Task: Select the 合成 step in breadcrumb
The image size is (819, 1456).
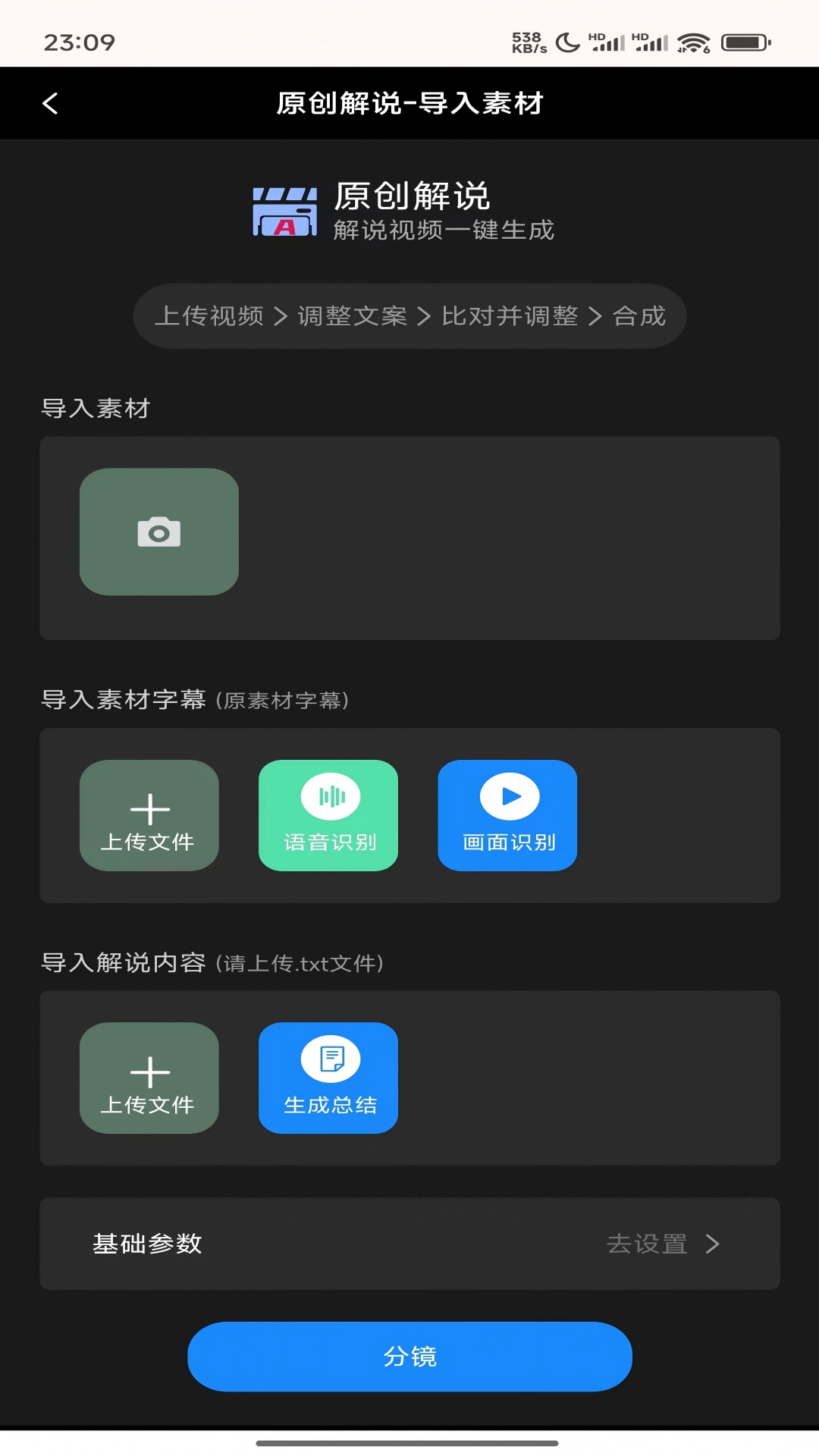Action: pyautogui.click(x=639, y=316)
